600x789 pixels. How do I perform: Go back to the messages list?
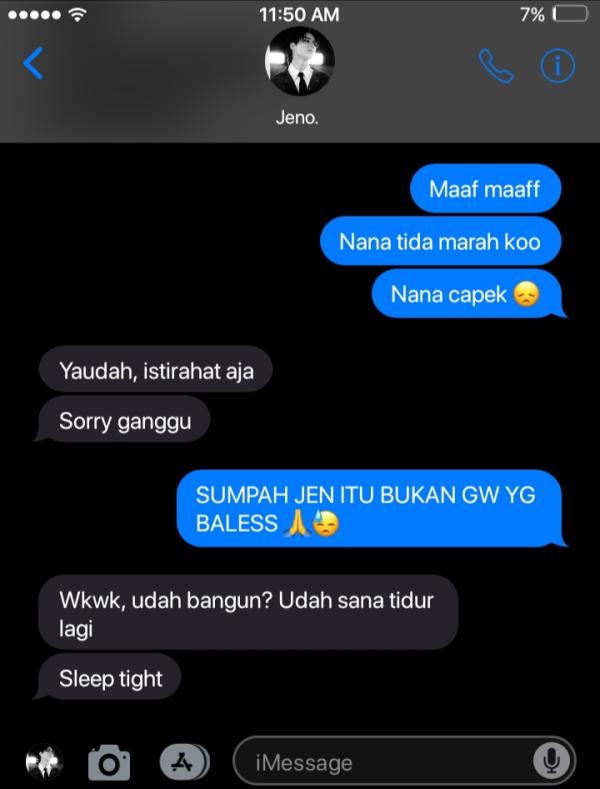pyautogui.click(x=33, y=64)
